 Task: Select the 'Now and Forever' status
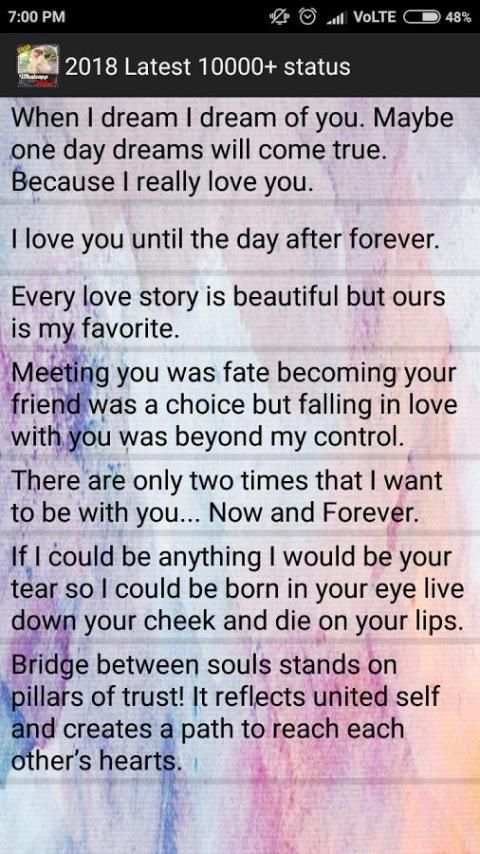coord(240,496)
